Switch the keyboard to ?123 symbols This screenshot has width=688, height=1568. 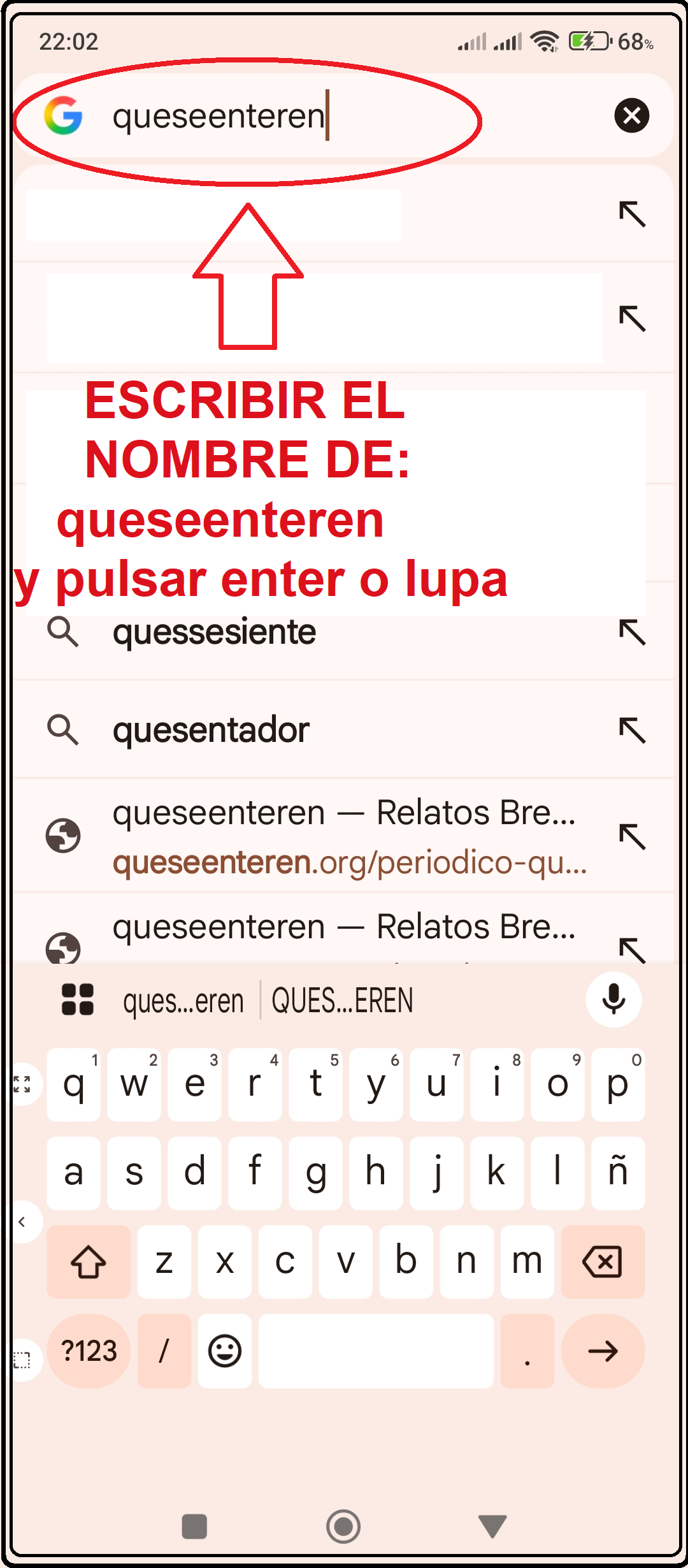point(89,1351)
